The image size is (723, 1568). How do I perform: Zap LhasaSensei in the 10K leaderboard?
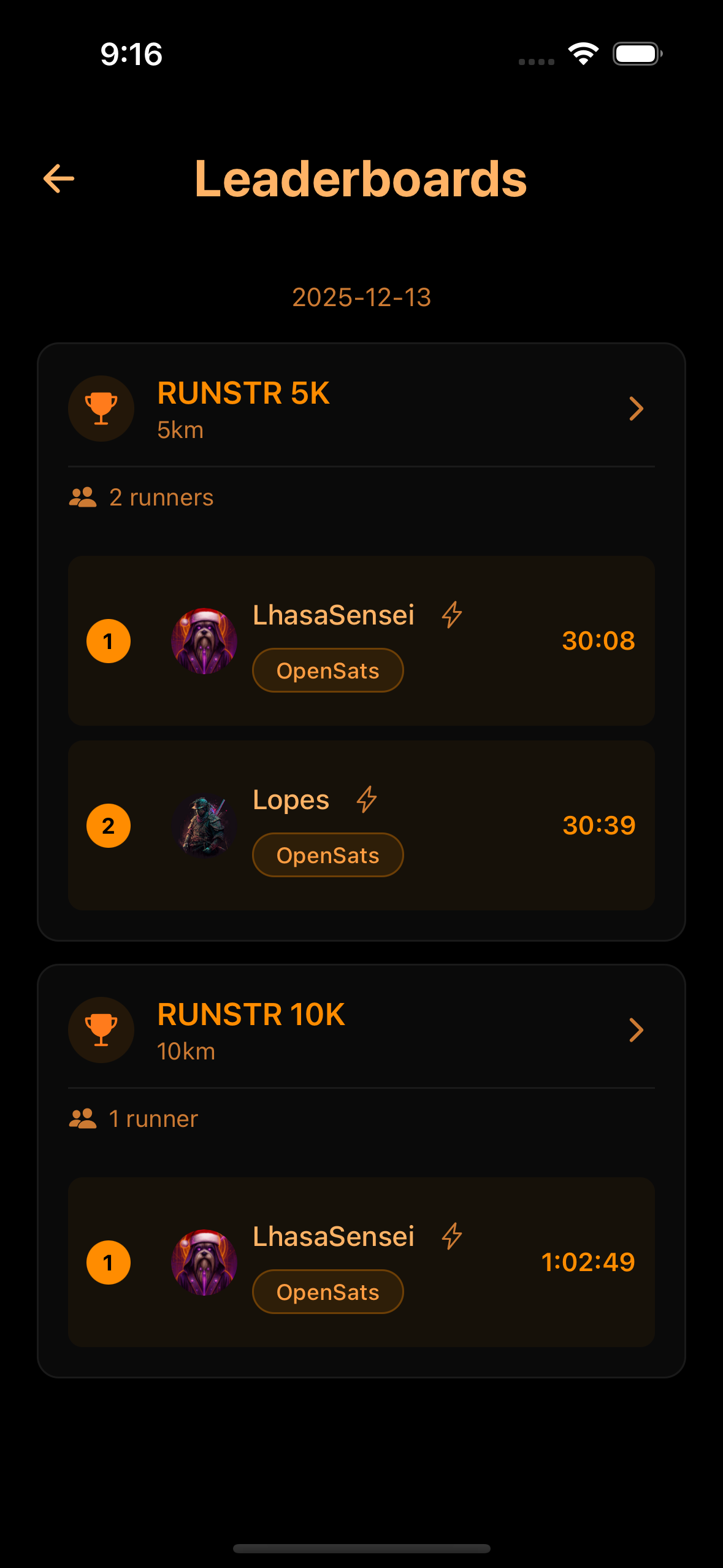pos(452,1236)
